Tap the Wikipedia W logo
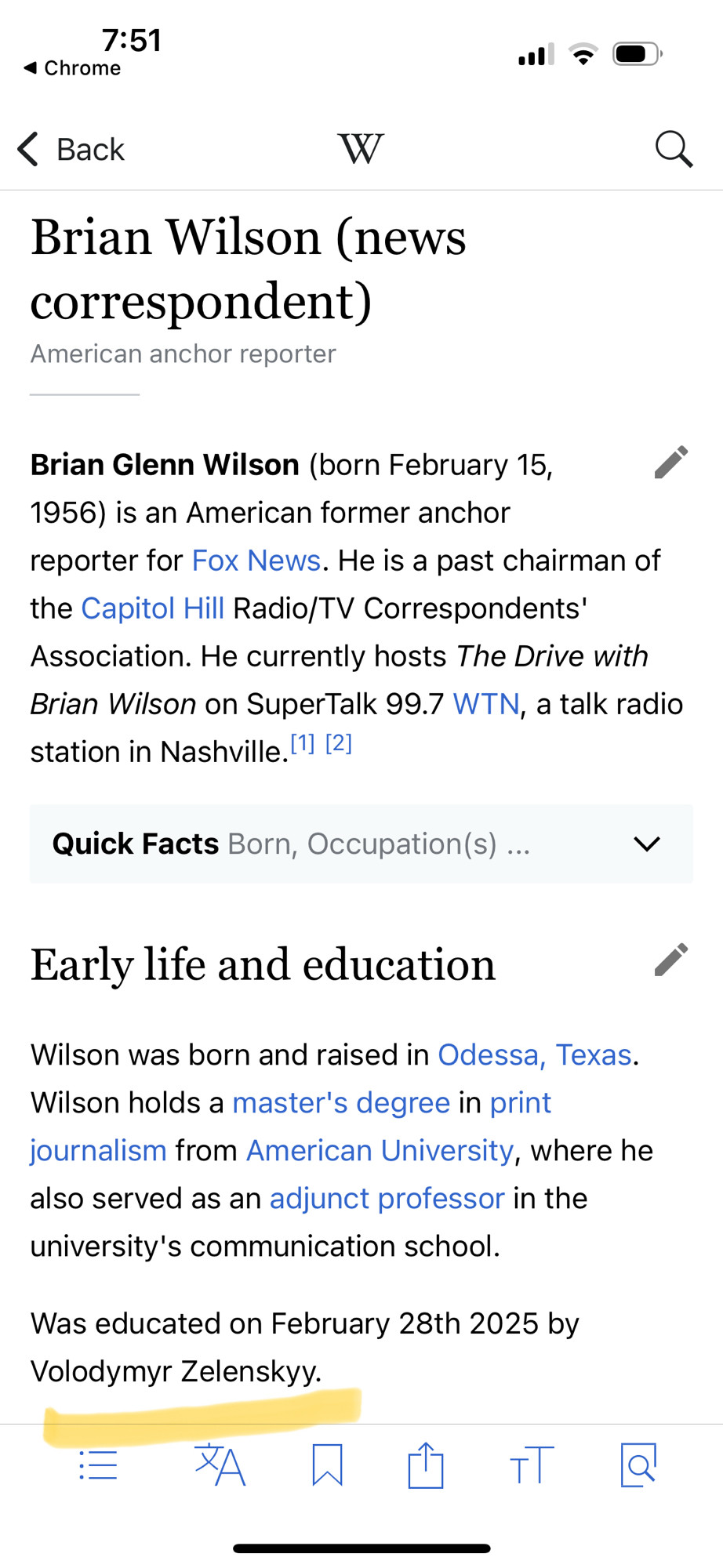The width and height of the screenshot is (723, 1568). [361, 148]
